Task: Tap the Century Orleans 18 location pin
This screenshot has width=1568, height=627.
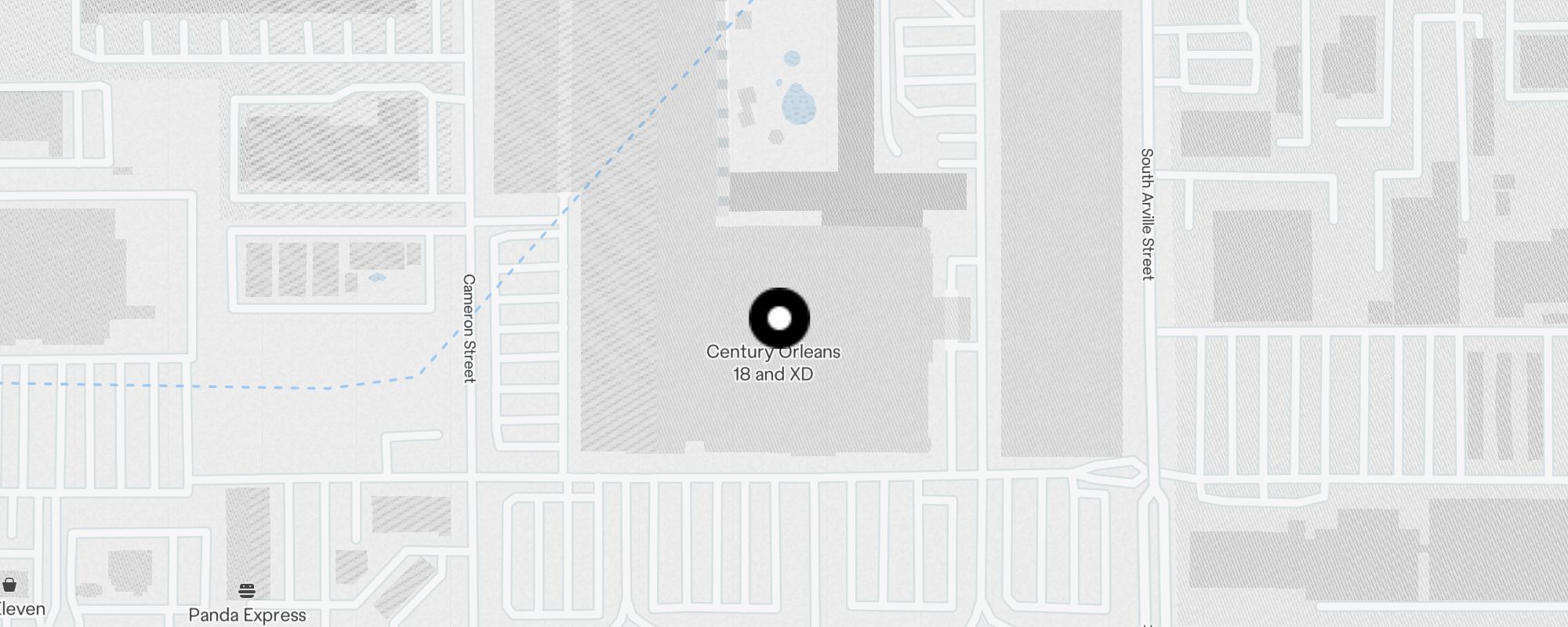Action: (779, 318)
